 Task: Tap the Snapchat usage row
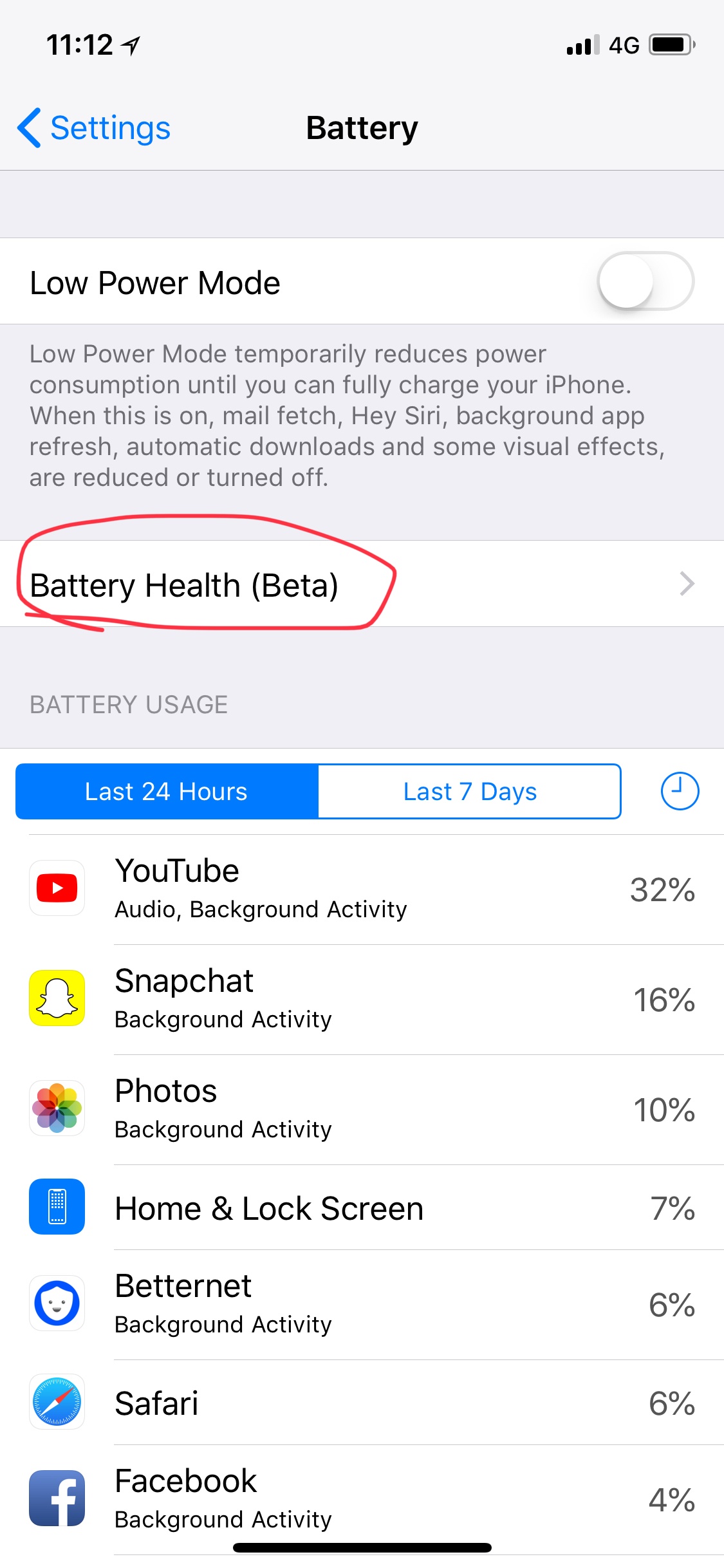point(362,1000)
